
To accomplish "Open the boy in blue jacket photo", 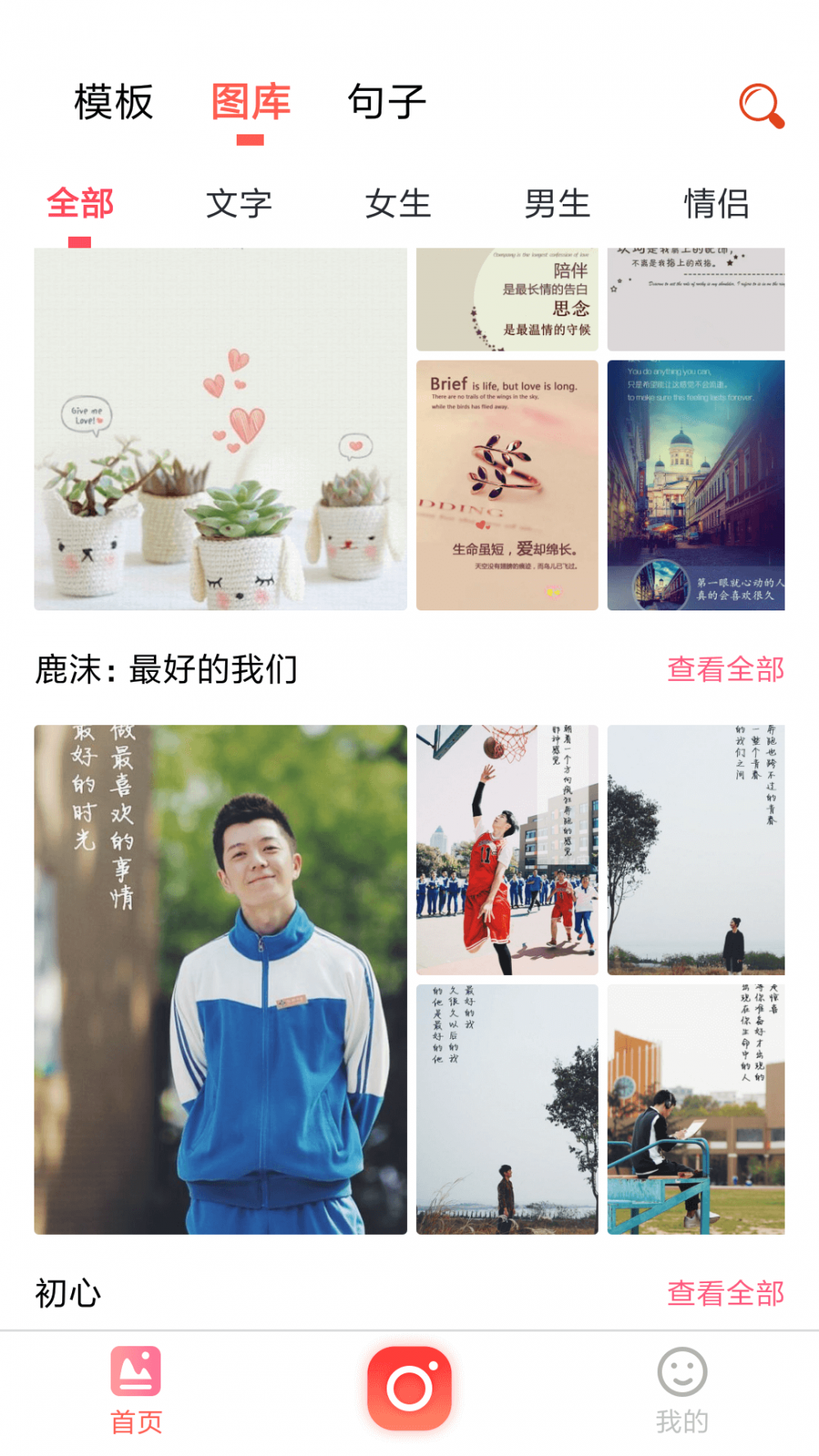I will (220, 979).
